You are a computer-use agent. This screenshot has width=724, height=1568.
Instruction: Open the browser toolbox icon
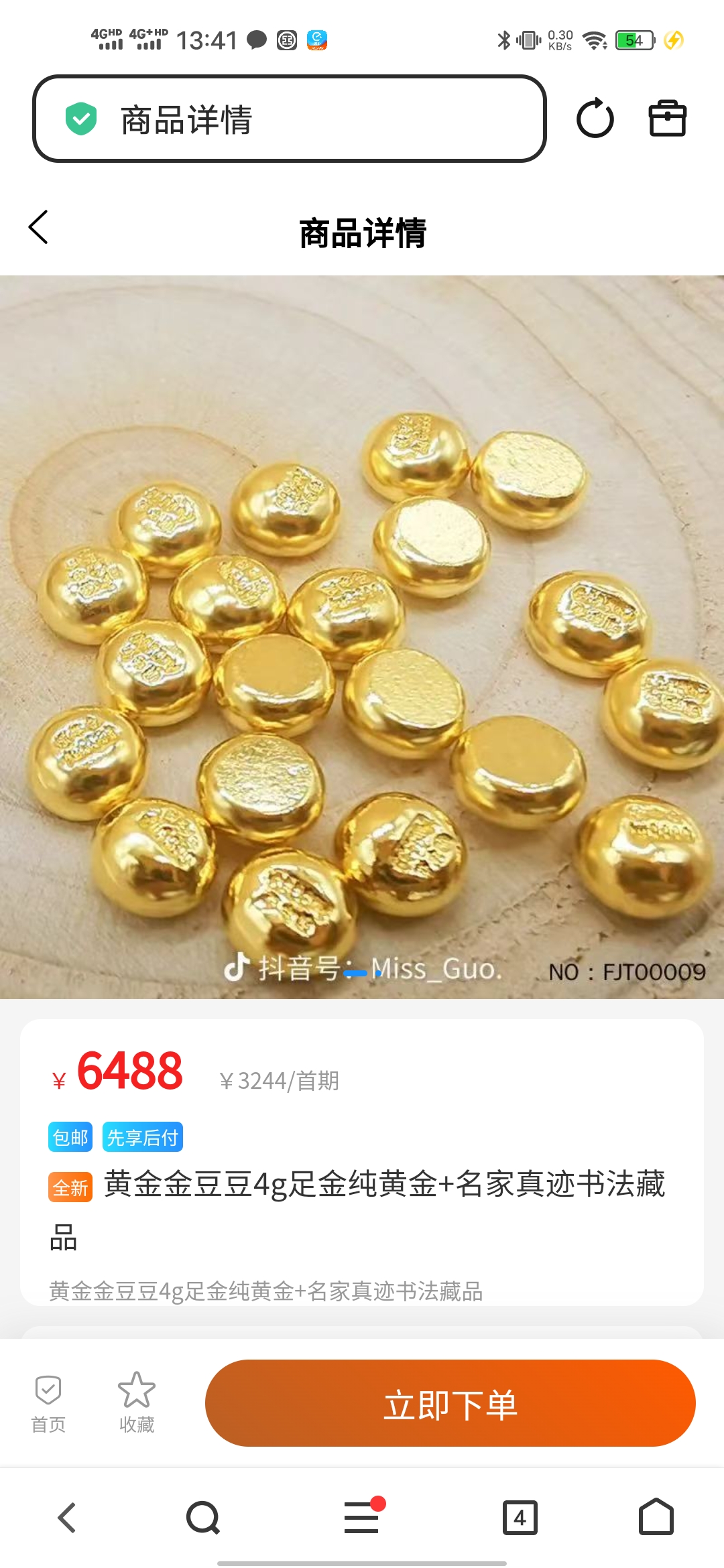tap(667, 119)
